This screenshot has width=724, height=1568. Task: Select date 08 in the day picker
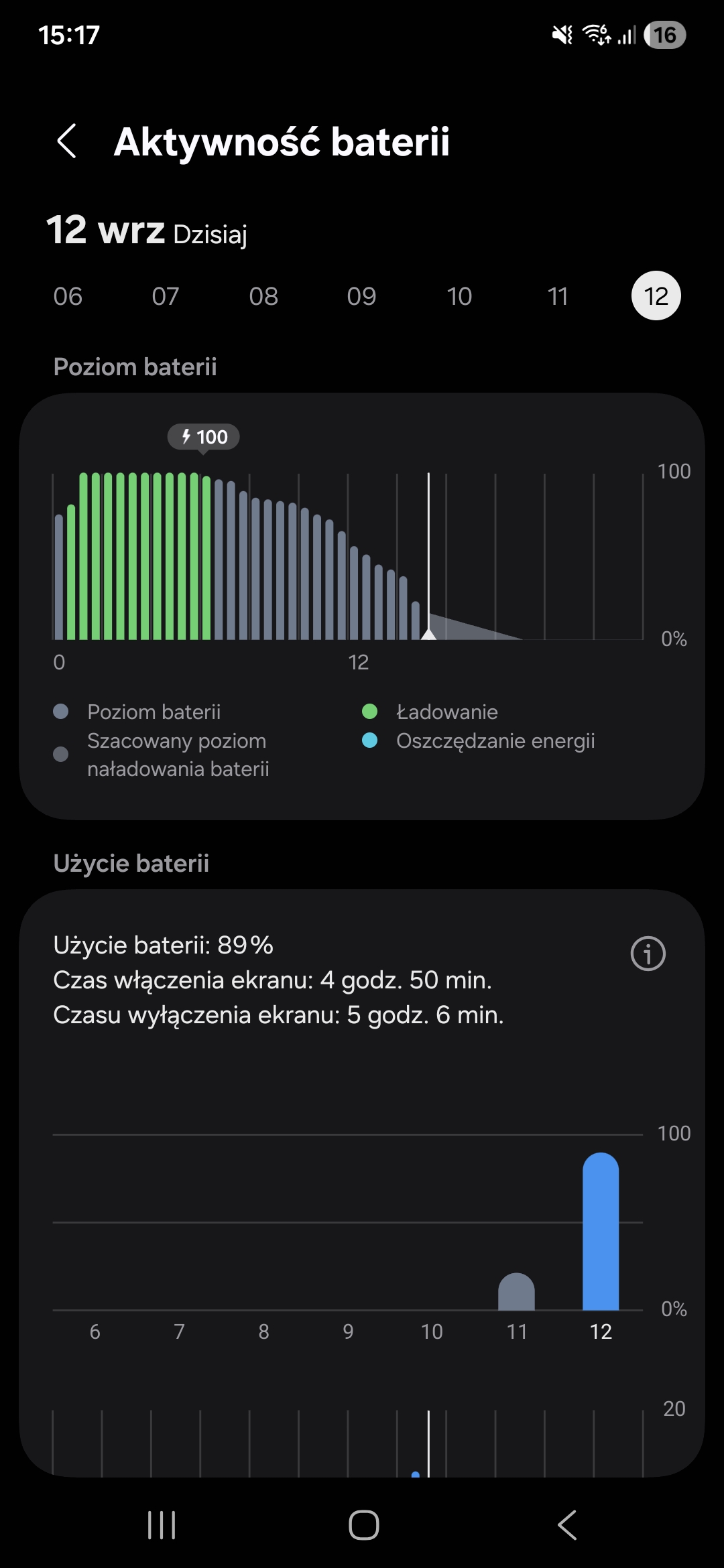coord(263,296)
